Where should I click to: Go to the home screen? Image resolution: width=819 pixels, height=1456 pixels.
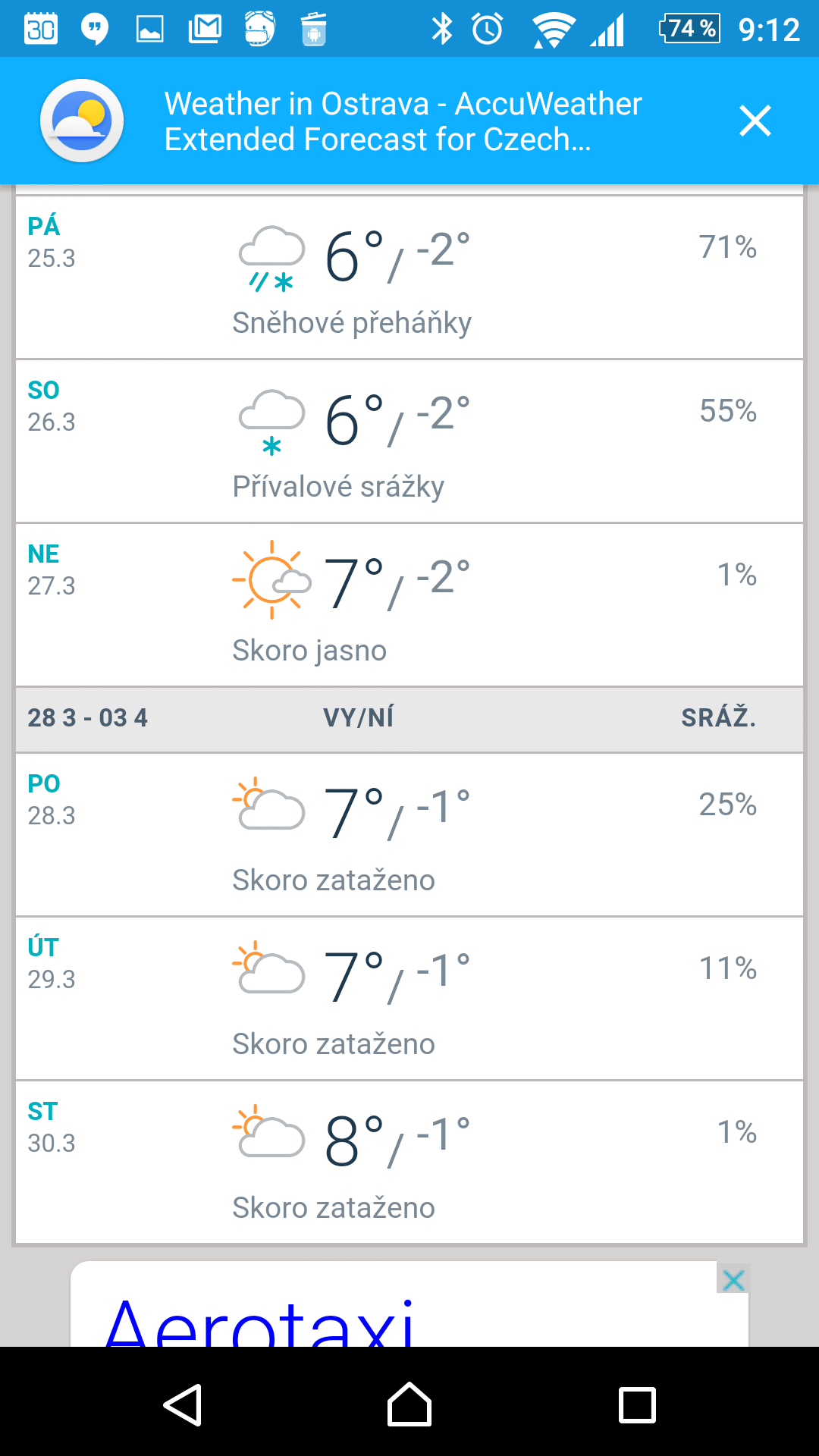(x=409, y=1404)
